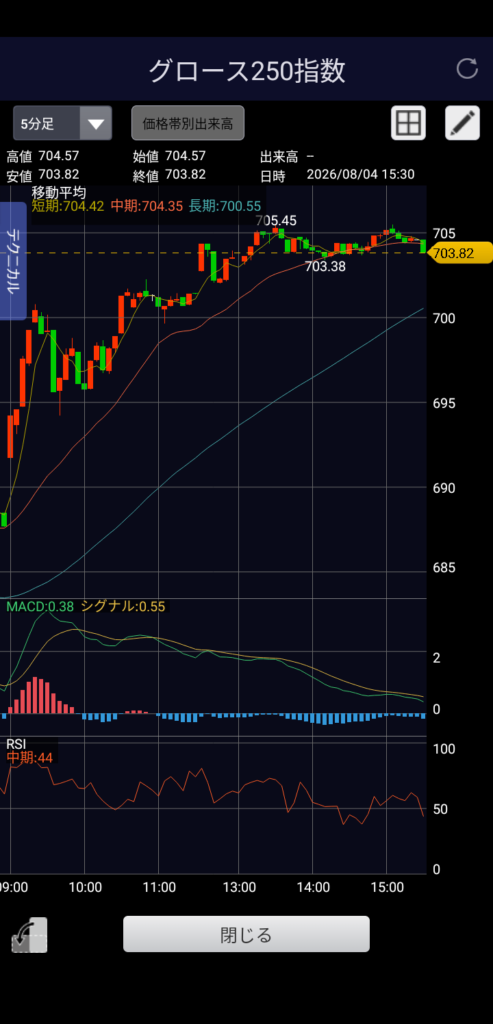This screenshot has width=493, height=1024.
Task: Open the chart grid layout icon
Action: (x=408, y=123)
